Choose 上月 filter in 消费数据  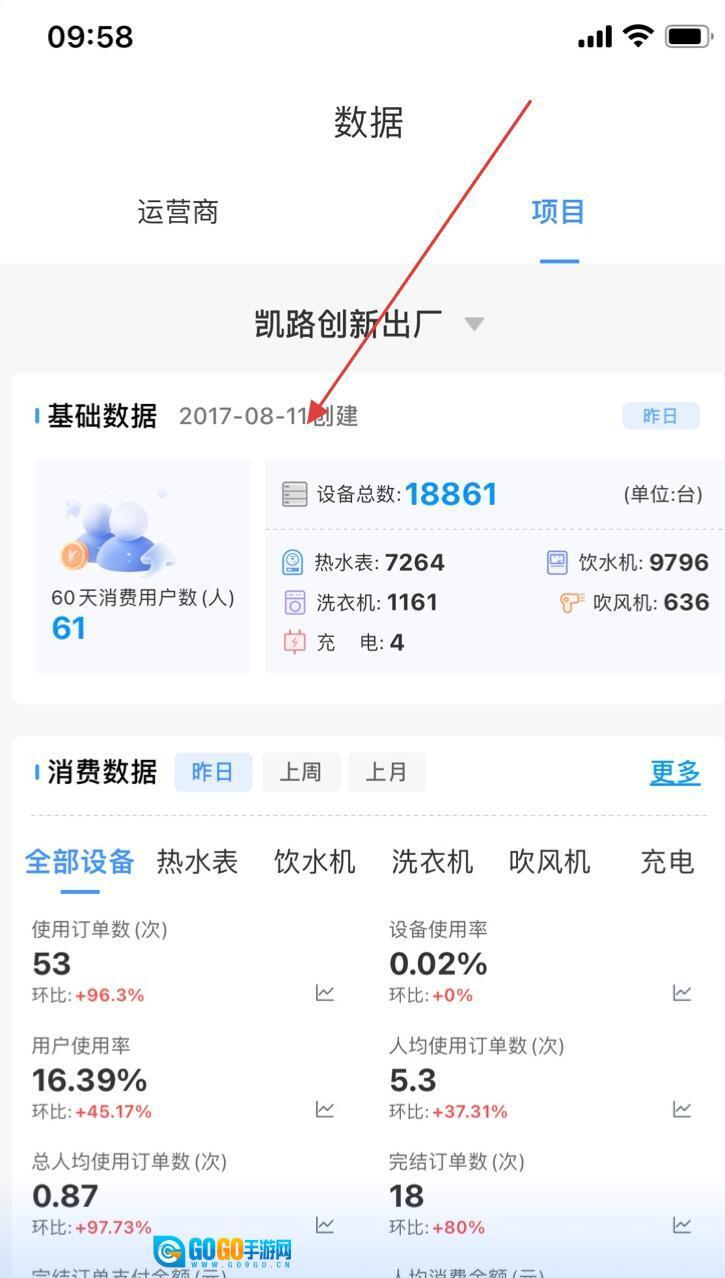coord(386,772)
